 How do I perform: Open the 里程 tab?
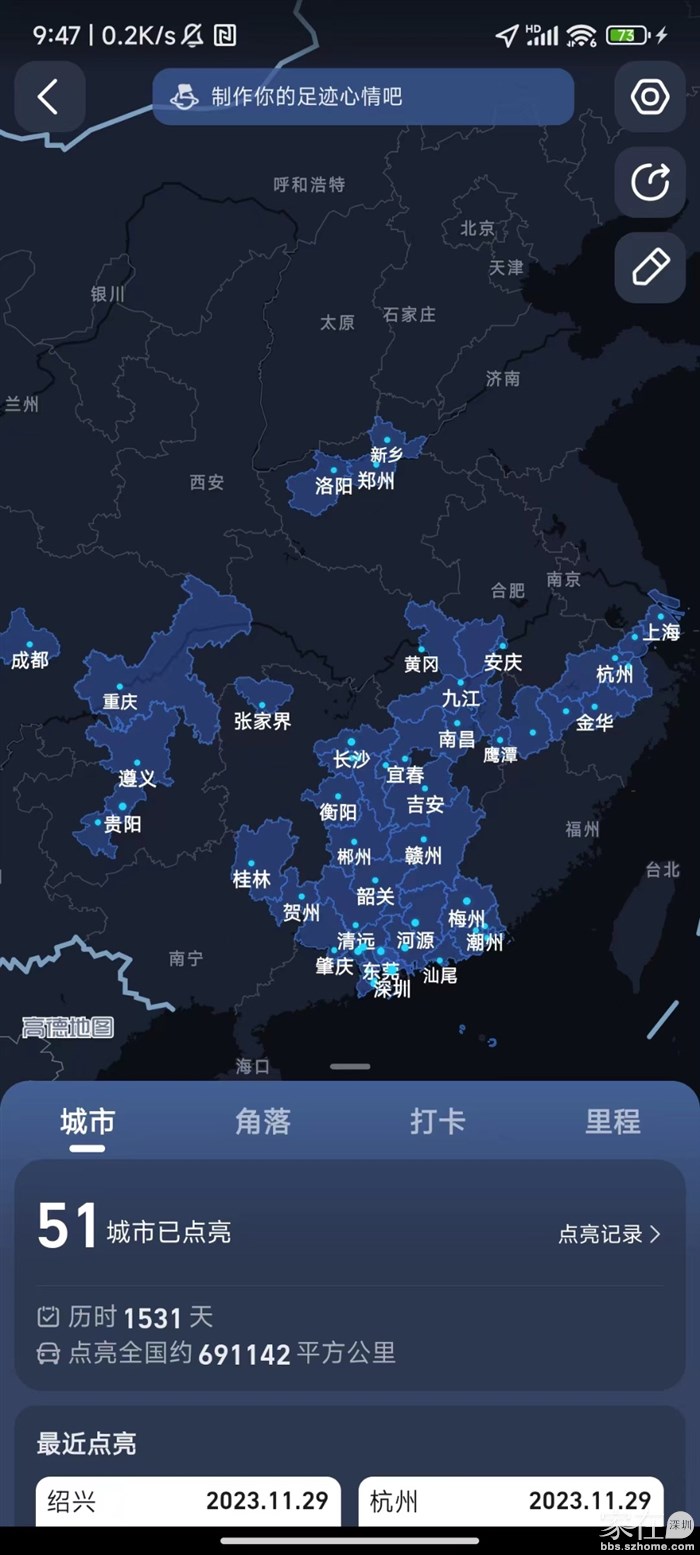coord(612,1122)
